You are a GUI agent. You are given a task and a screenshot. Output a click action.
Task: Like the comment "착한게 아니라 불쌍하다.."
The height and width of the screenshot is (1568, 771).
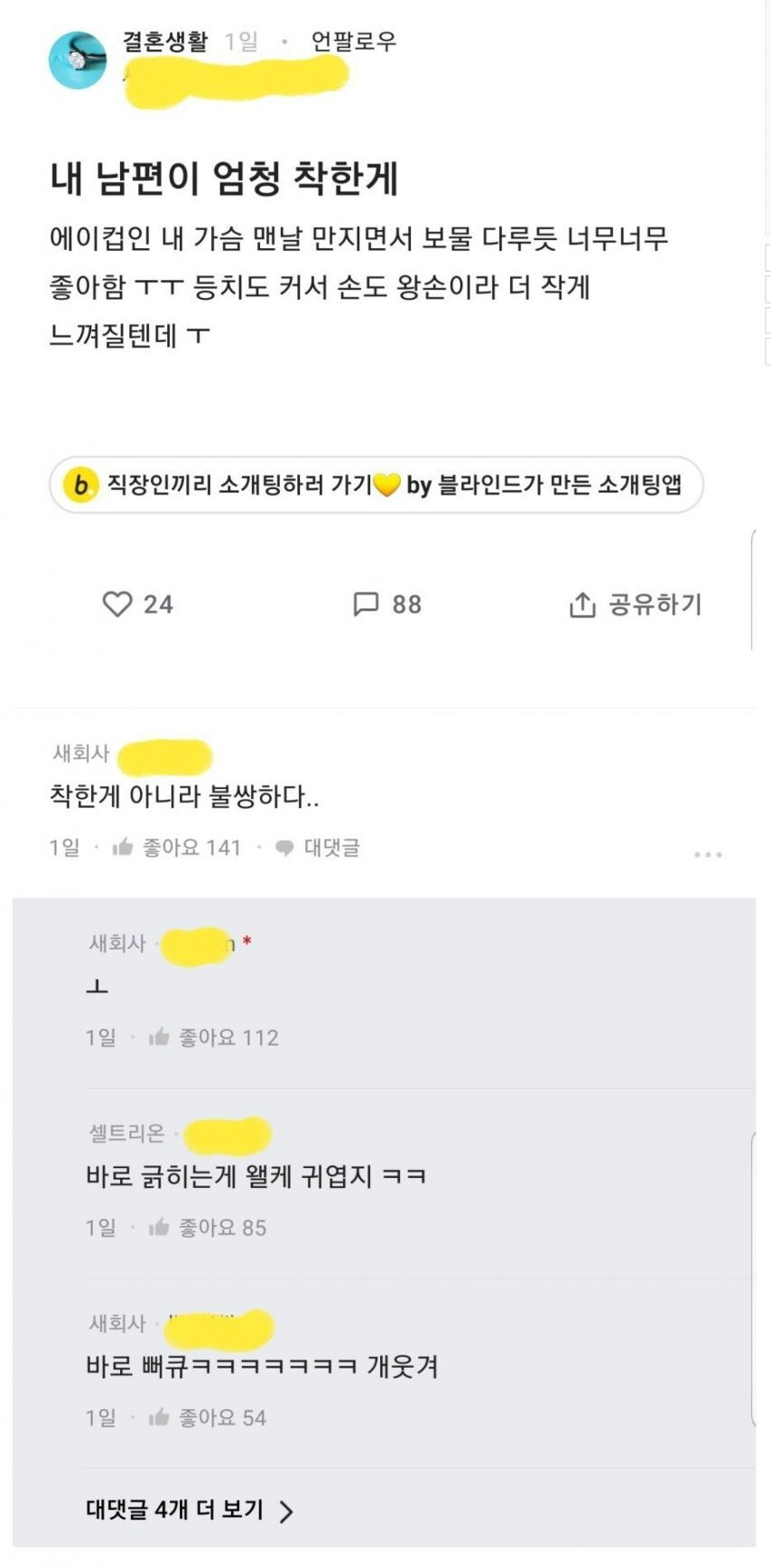176,848
